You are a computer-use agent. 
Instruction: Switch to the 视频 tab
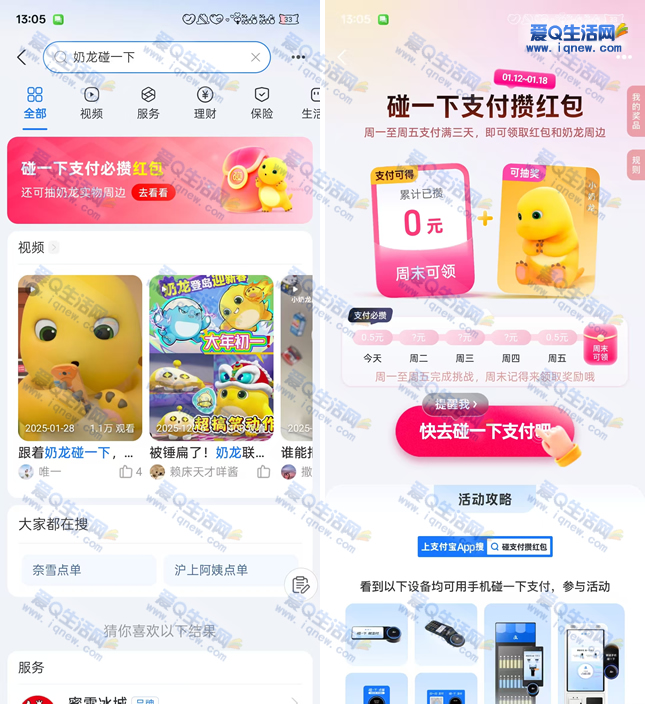[x=91, y=103]
